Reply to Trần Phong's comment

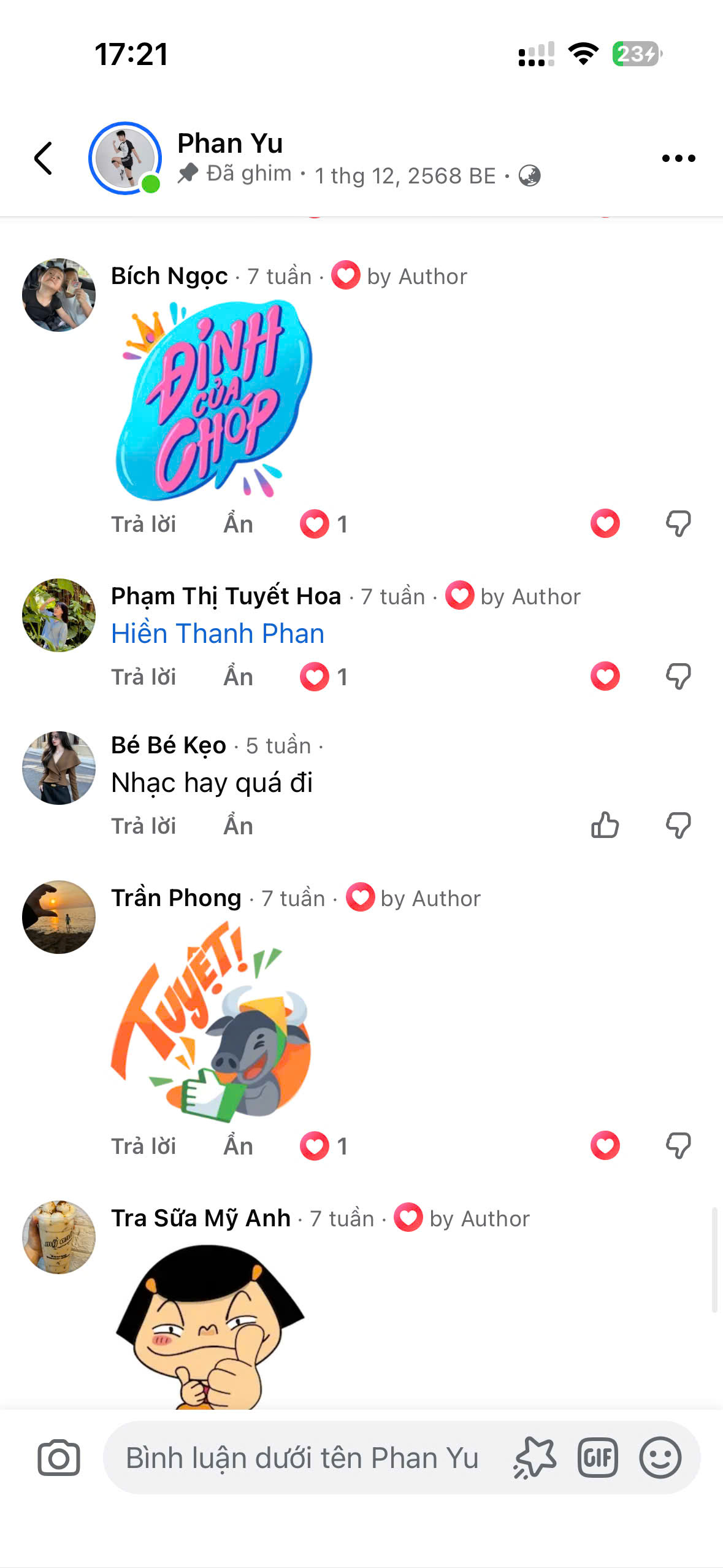(143, 1147)
